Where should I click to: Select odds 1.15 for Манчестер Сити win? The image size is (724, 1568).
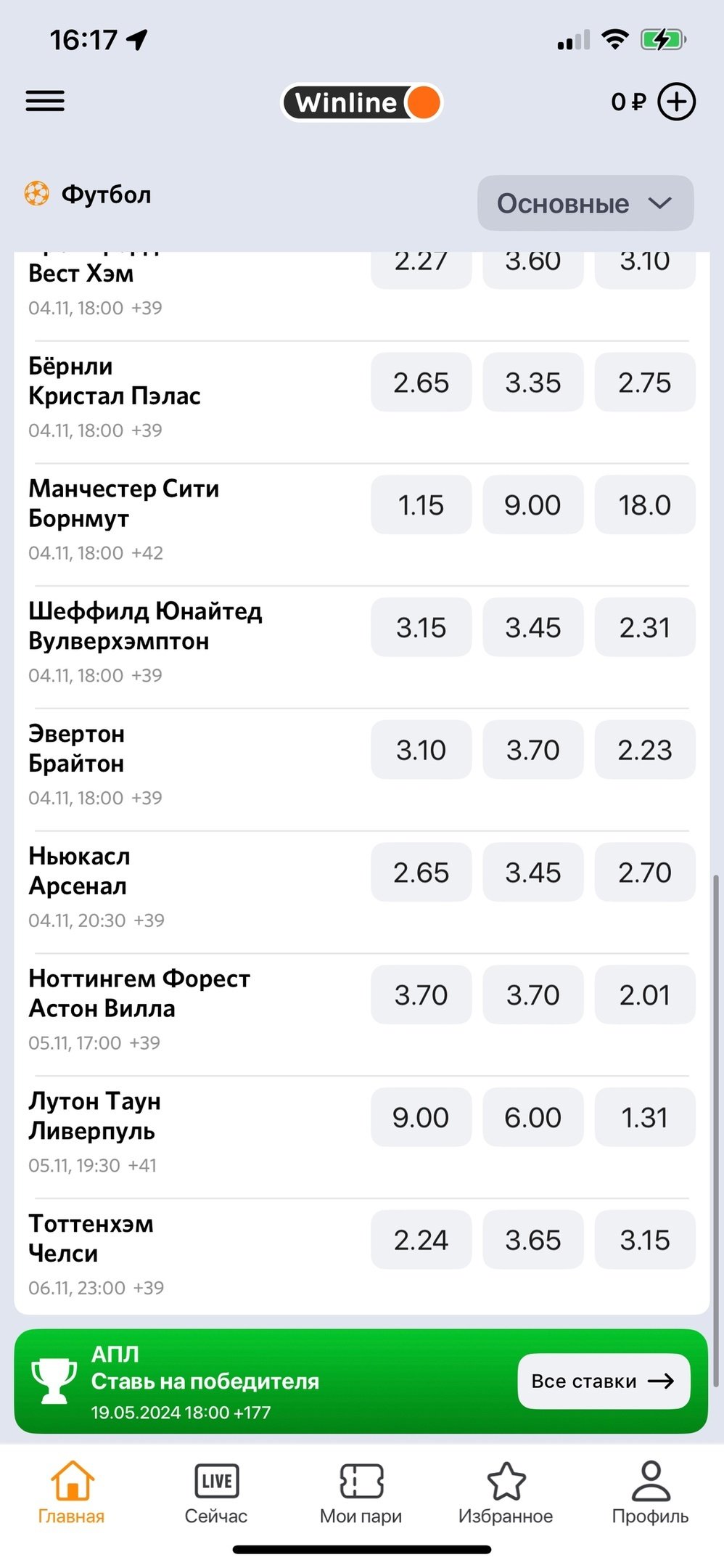click(421, 505)
